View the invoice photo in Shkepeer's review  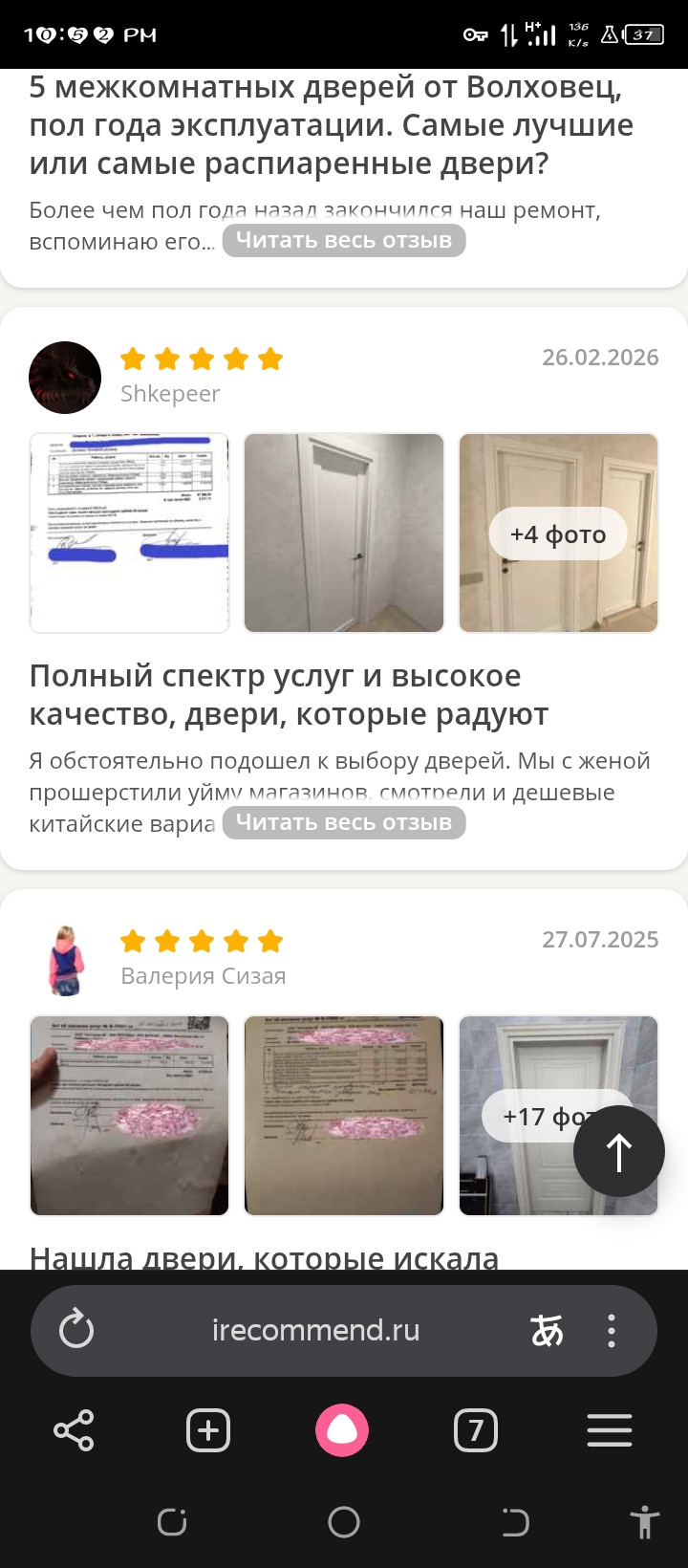130,533
